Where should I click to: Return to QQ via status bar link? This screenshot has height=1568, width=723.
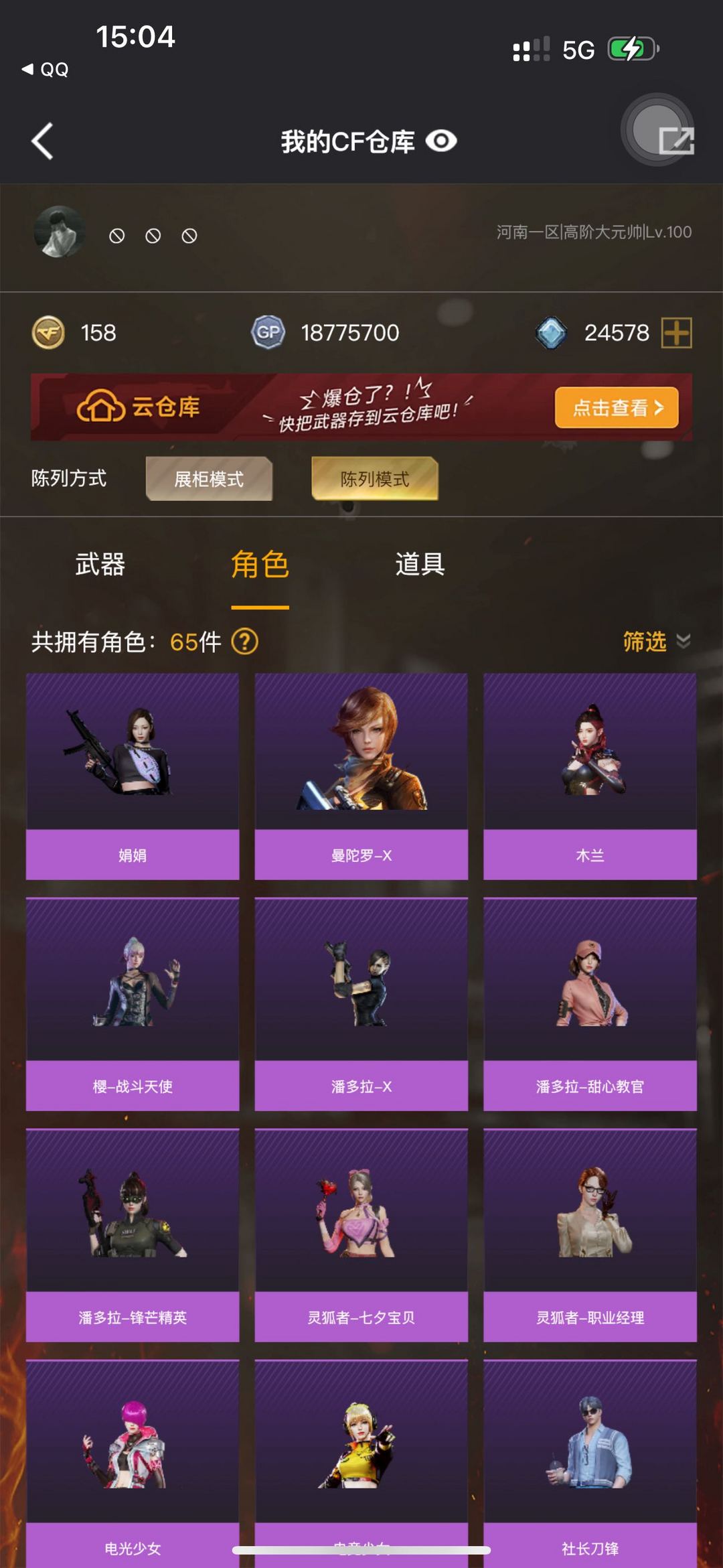45,70
